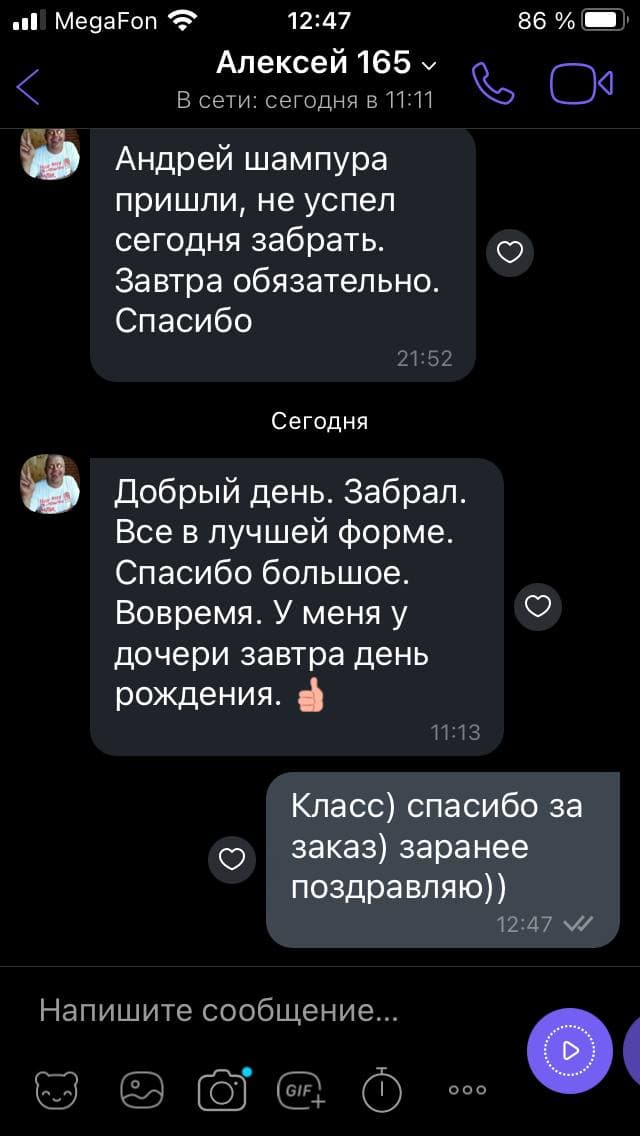Image resolution: width=640 pixels, height=1136 pixels.
Task: Open more attachment options
Action: tap(467, 1090)
